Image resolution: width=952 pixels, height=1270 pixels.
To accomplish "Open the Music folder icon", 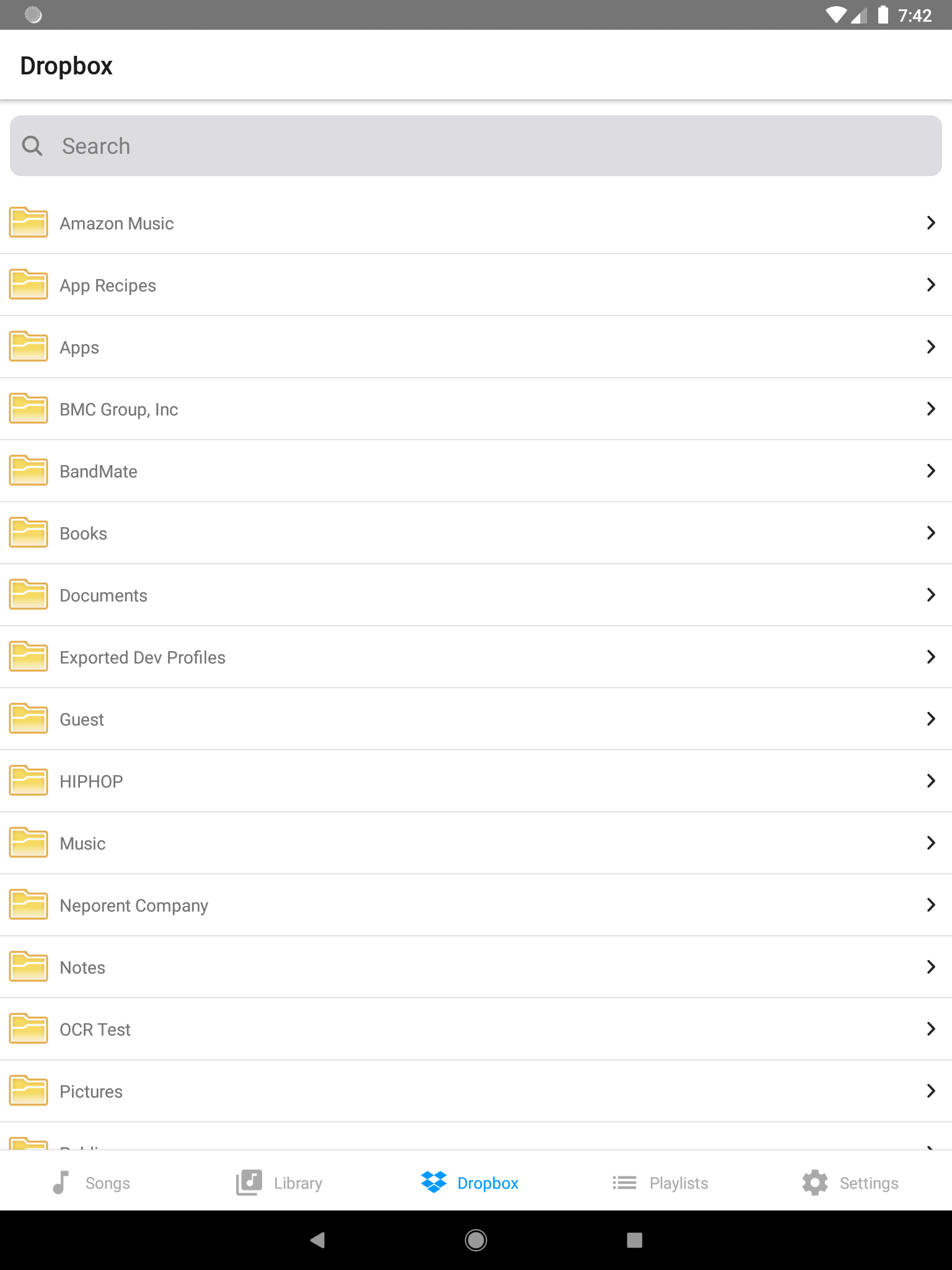I will pos(29,843).
